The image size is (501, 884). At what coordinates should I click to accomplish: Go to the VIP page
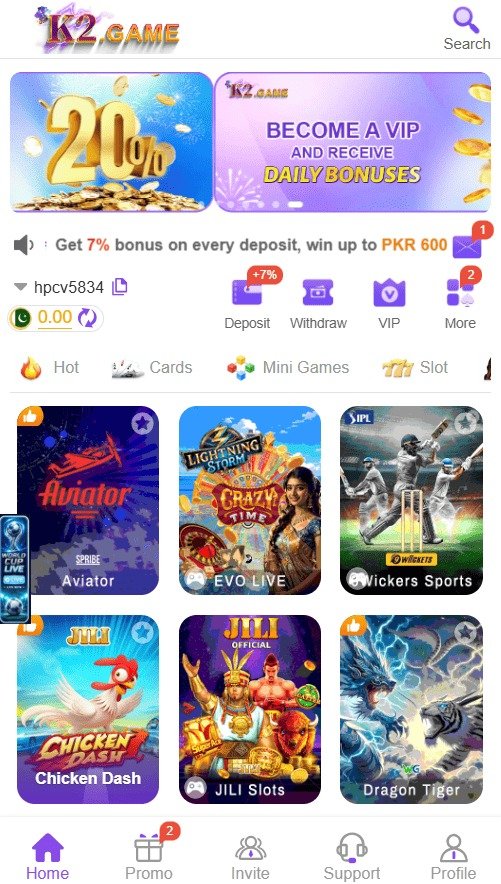[389, 304]
